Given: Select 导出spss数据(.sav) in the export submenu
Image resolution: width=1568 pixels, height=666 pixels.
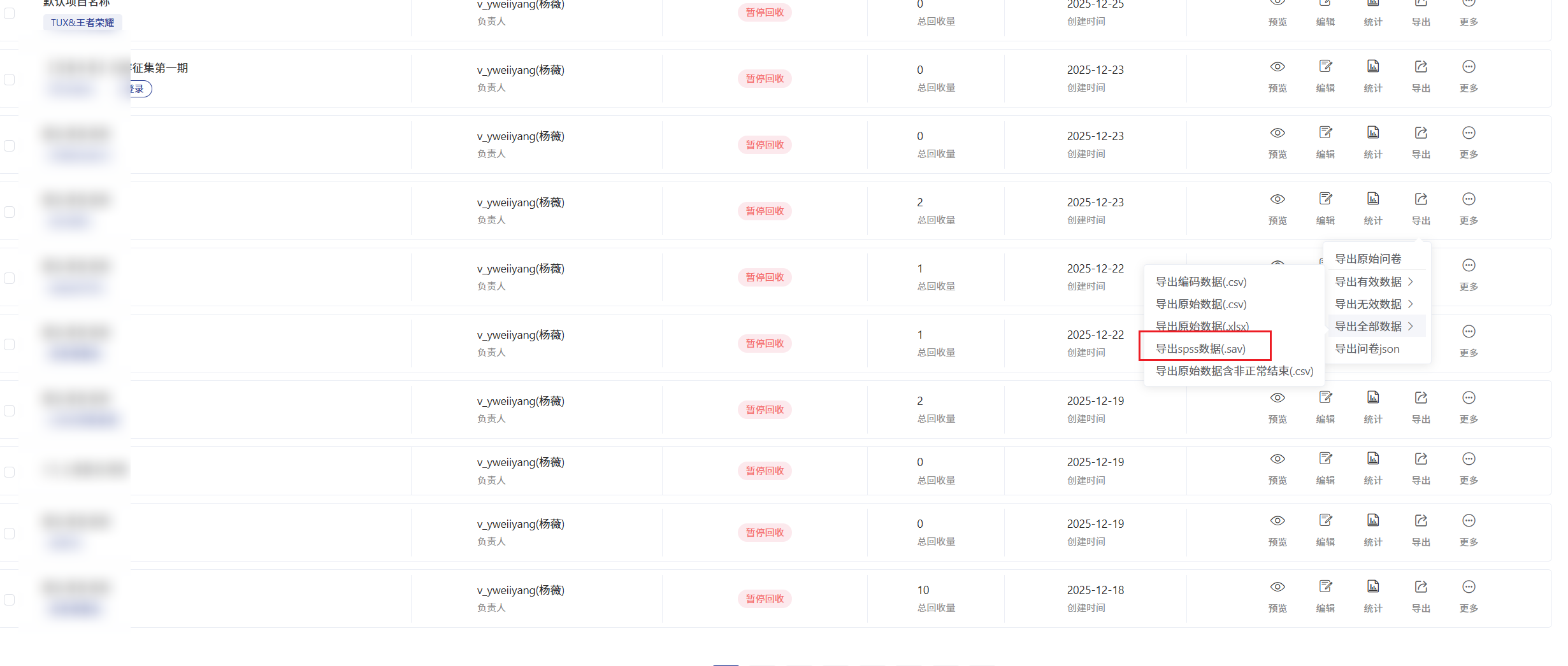Looking at the screenshot, I should pos(1200,349).
